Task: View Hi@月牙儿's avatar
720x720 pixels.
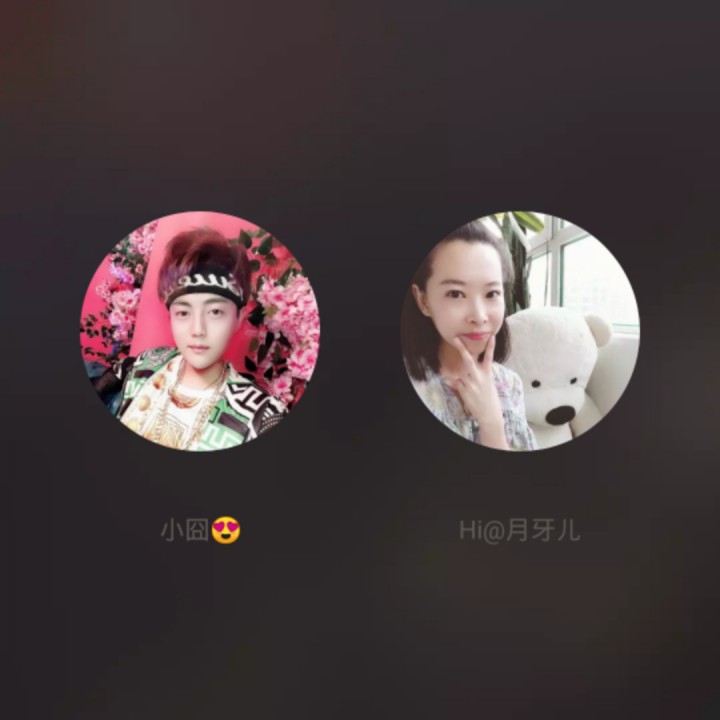Action: [520, 331]
